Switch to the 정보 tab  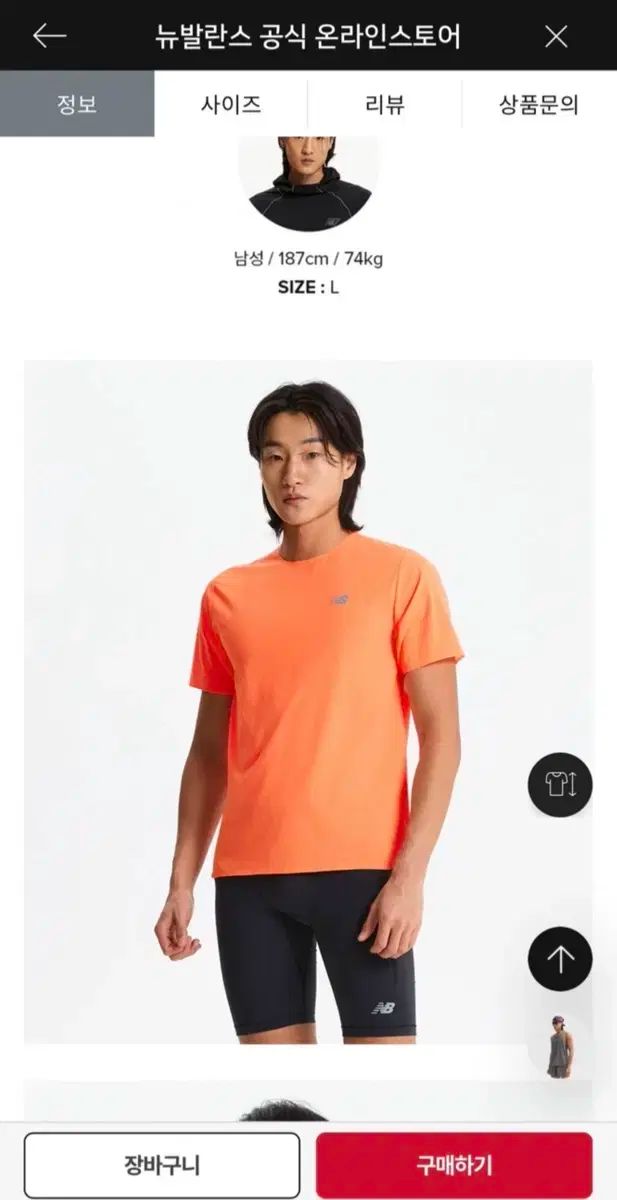77,104
